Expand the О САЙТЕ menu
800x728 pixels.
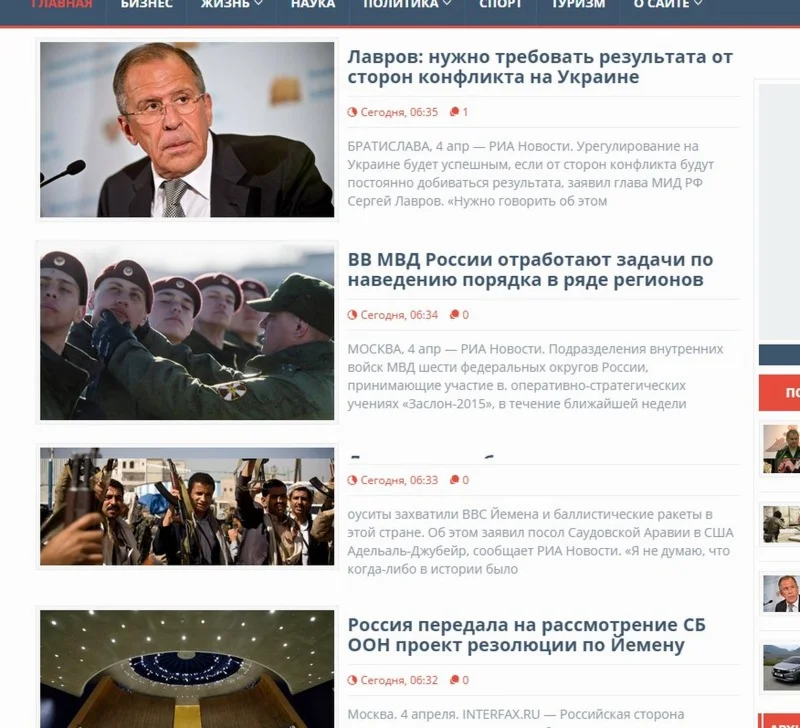(x=667, y=5)
